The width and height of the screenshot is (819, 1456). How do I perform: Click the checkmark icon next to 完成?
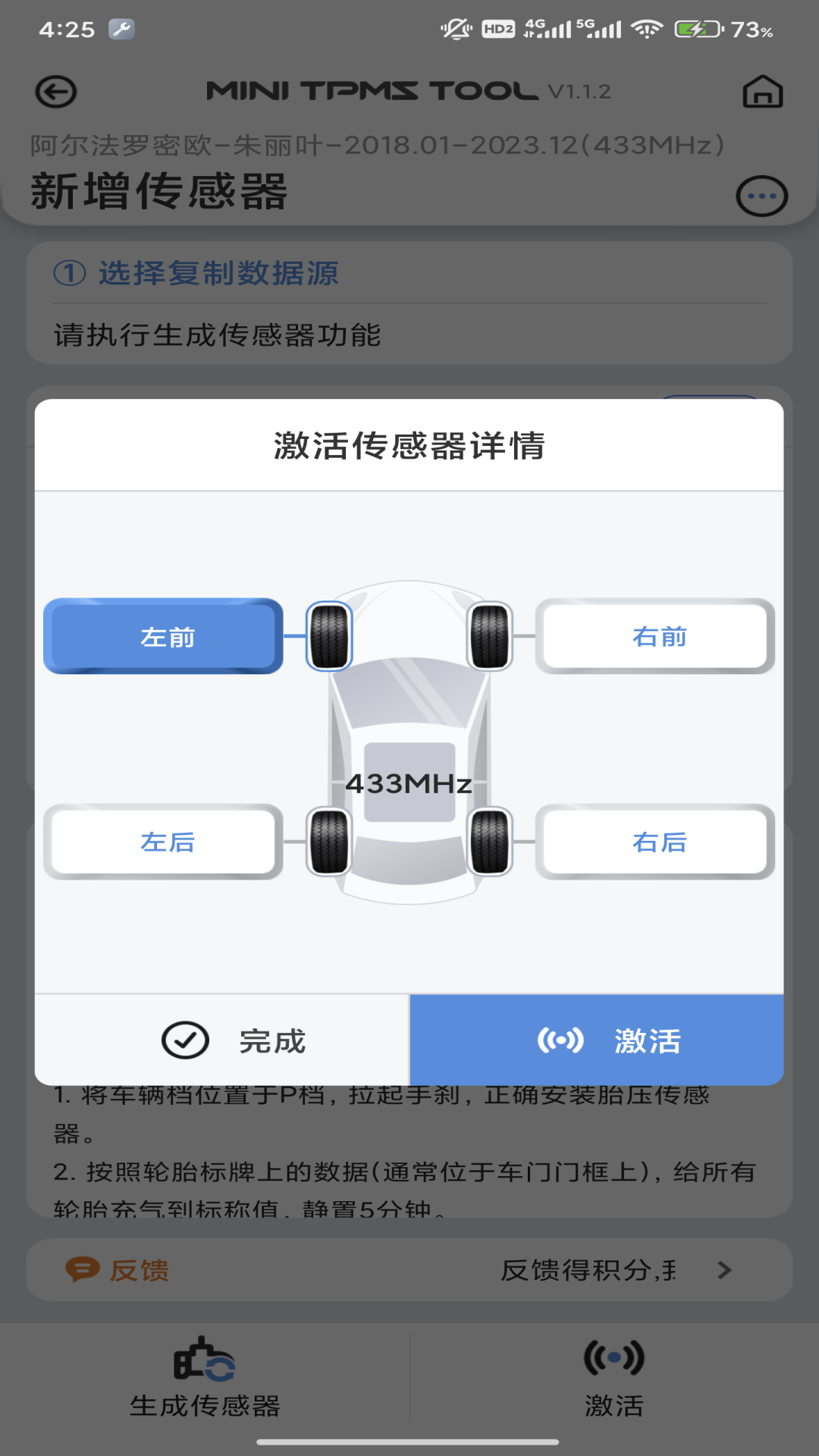[184, 1039]
